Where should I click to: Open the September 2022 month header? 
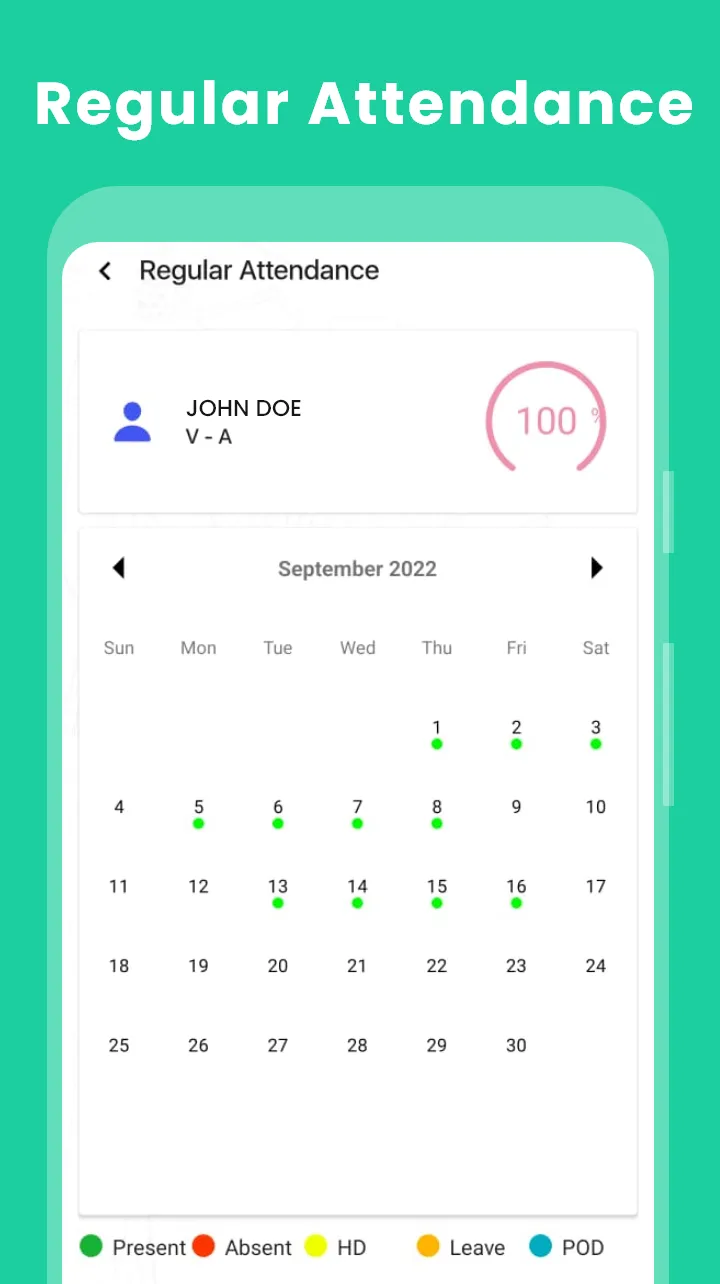357,568
